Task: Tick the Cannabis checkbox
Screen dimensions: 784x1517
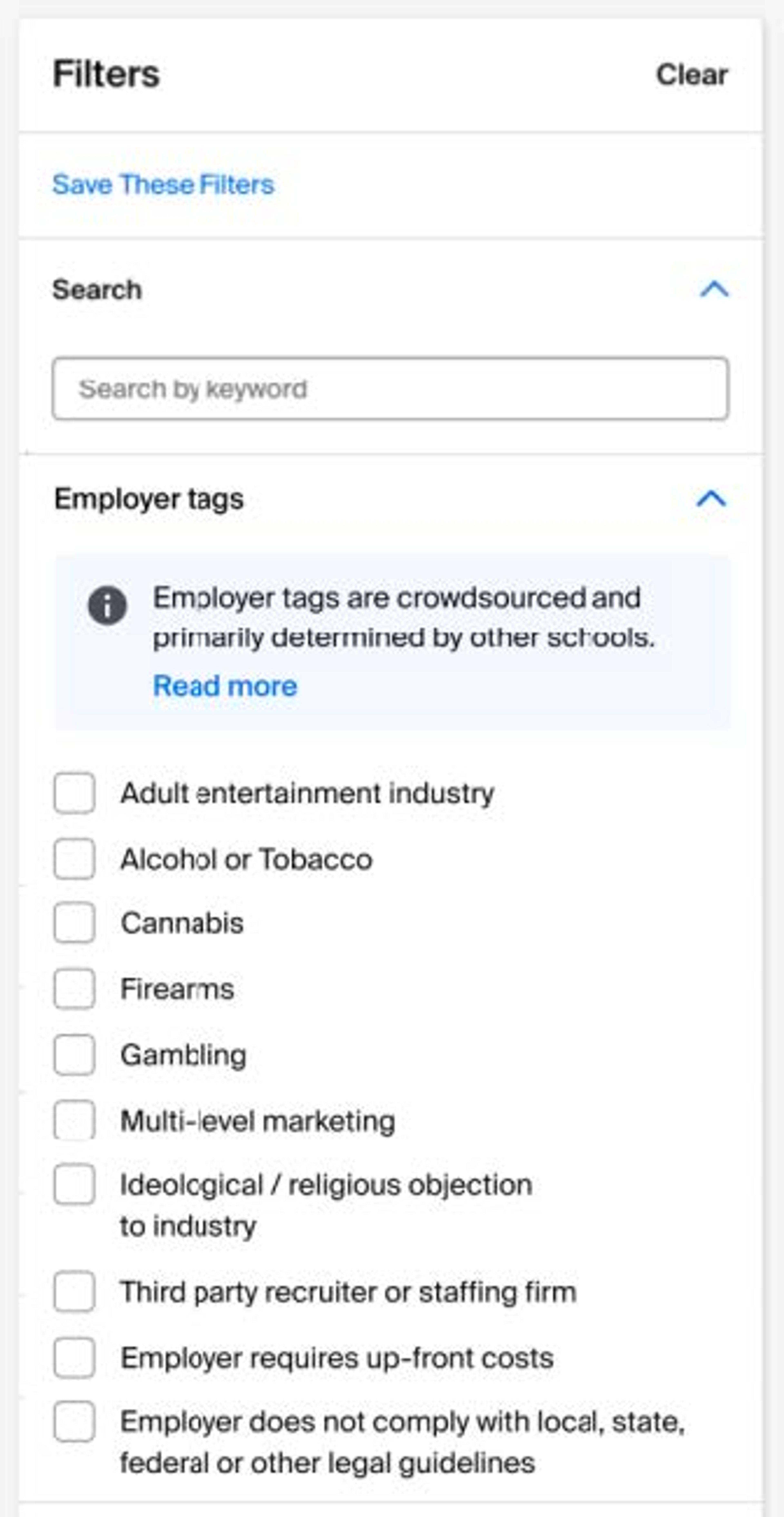Action: 74,923
